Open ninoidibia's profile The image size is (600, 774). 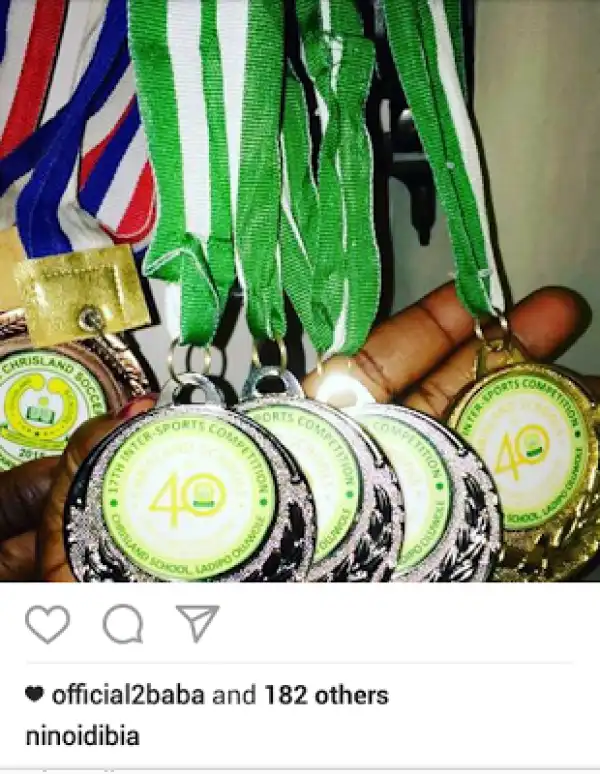[82, 737]
